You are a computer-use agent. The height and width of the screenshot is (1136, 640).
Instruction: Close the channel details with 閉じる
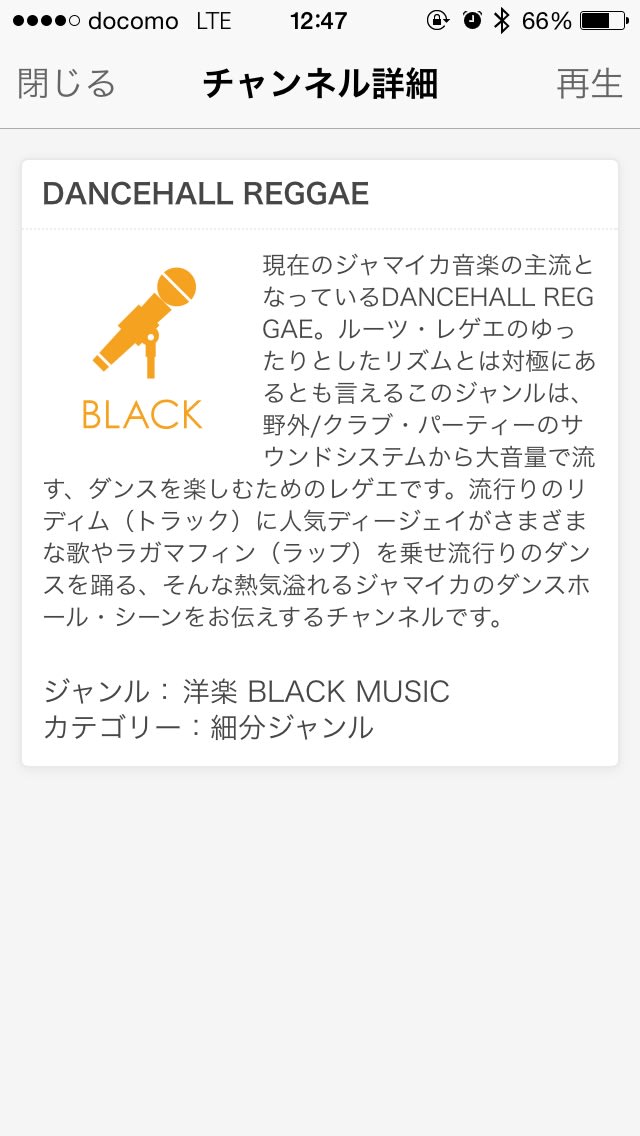(x=66, y=84)
